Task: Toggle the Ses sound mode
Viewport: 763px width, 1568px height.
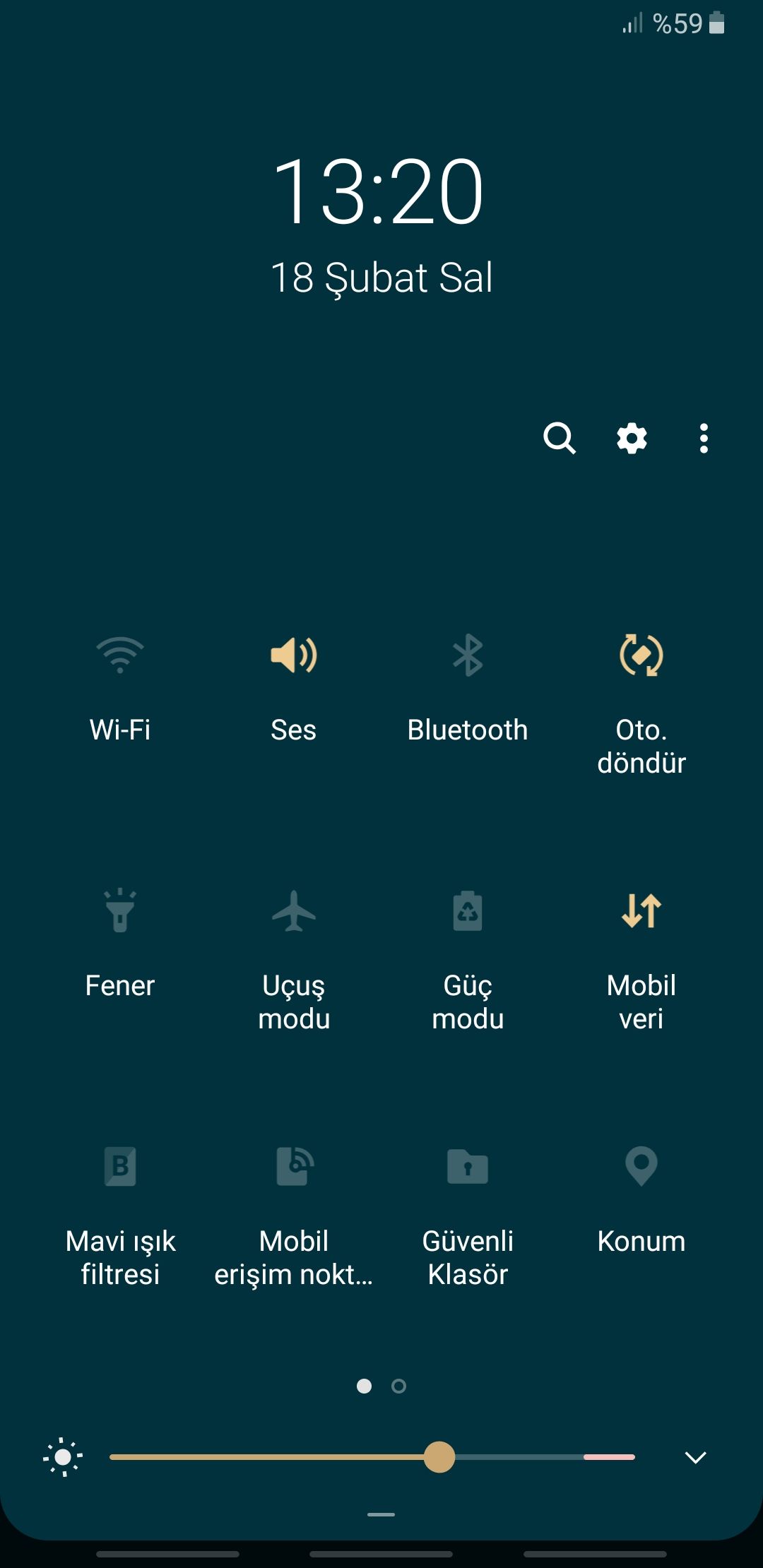Action: [x=294, y=655]
